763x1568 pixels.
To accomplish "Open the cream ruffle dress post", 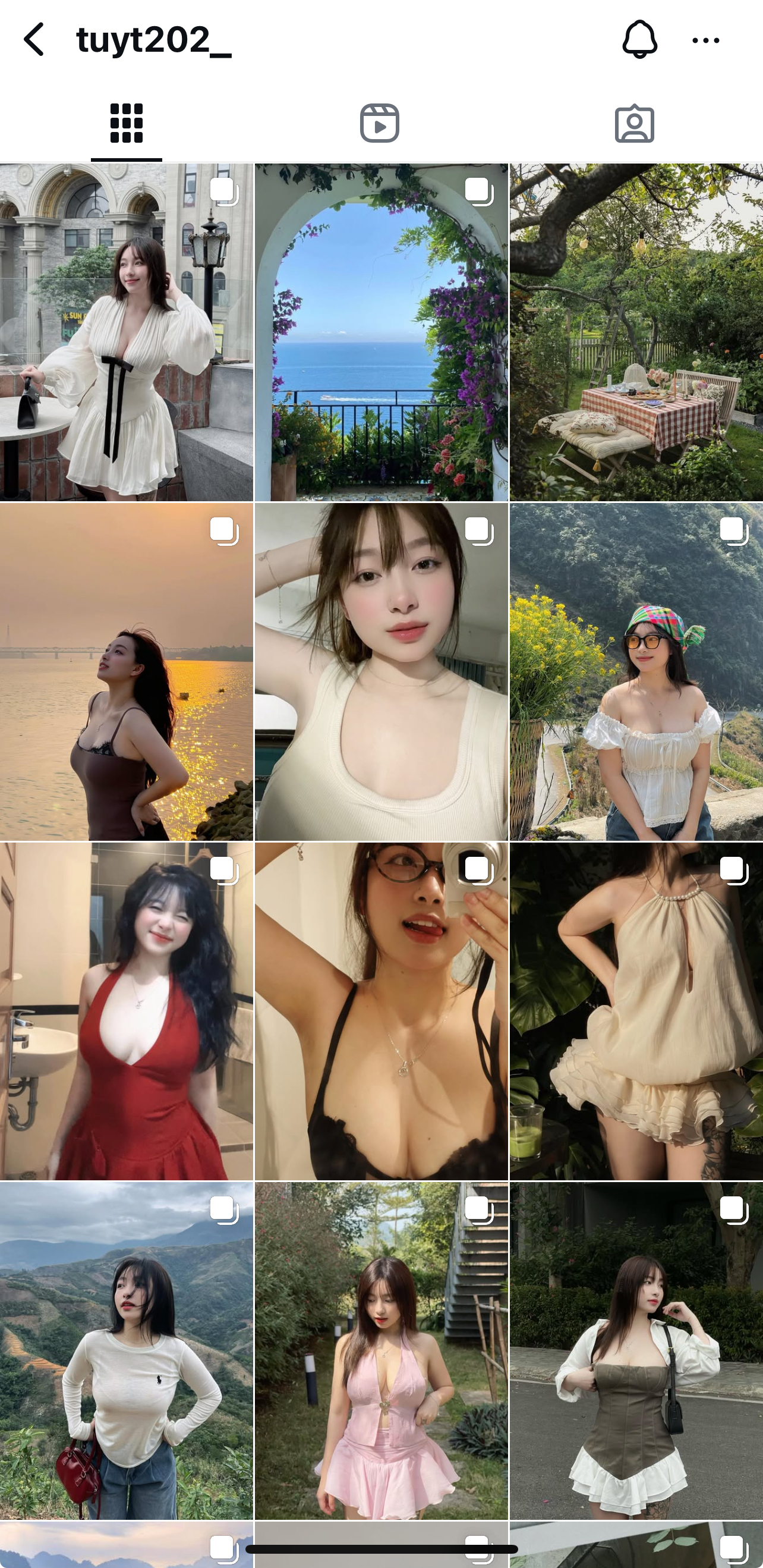I will click(636, 1011).
